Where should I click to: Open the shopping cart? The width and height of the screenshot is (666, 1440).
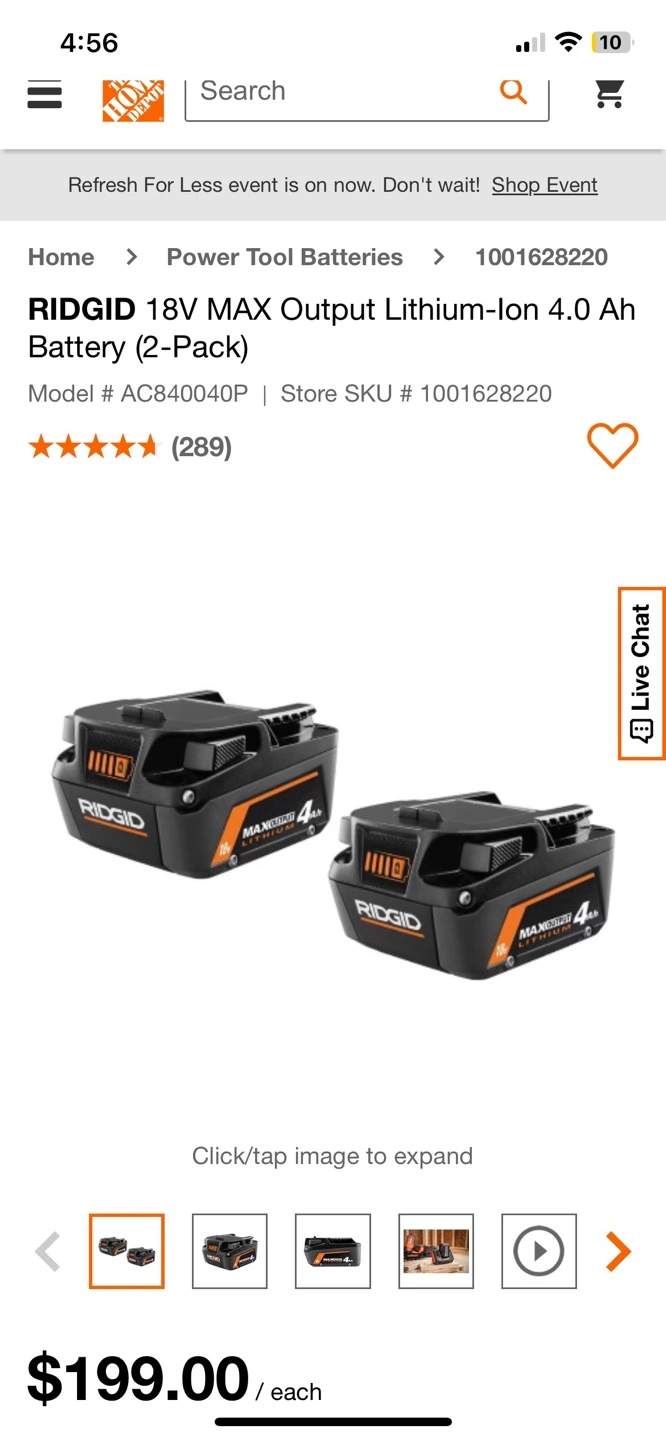(x=609, y=94)
